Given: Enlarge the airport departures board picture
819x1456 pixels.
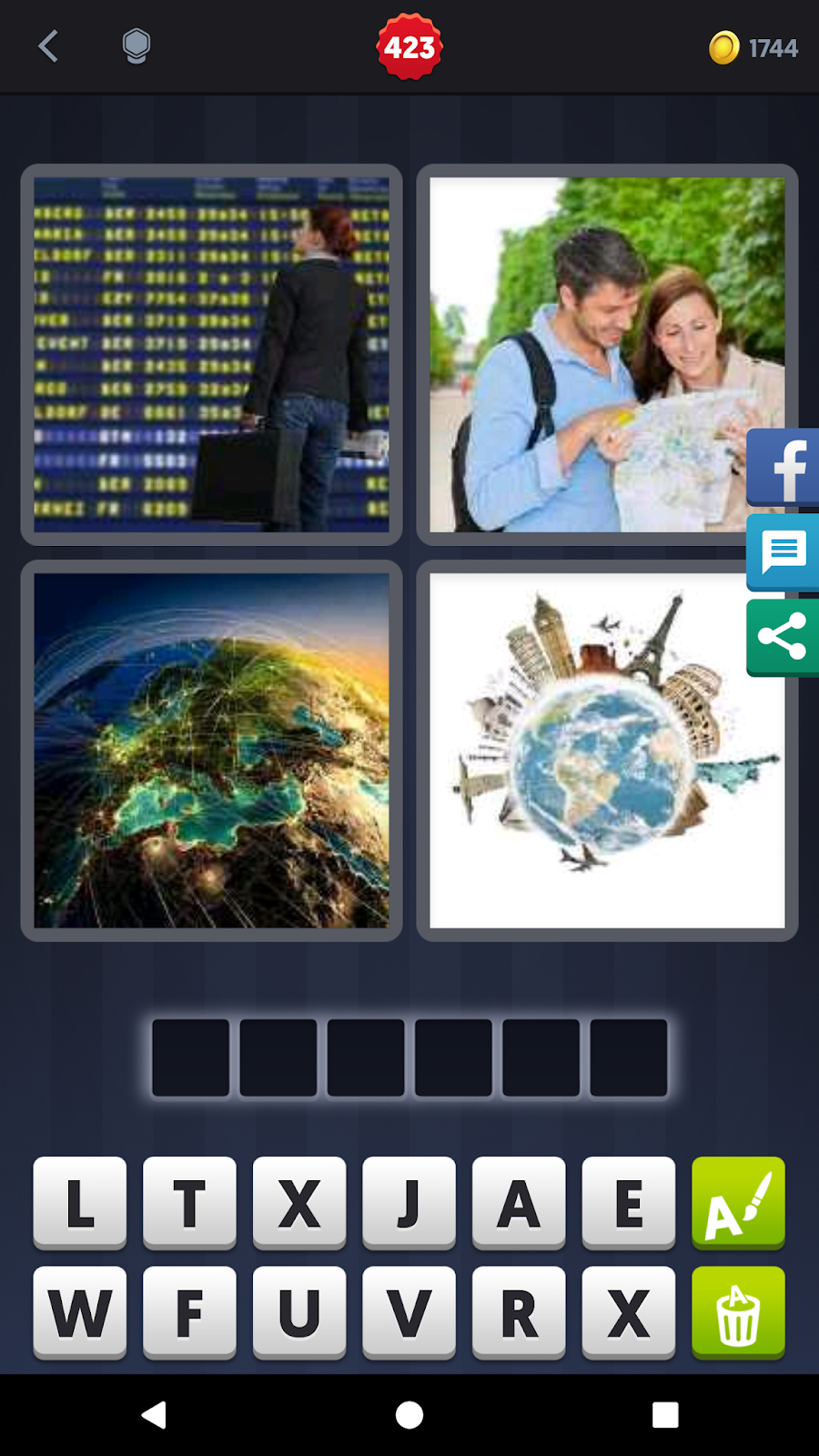Looking at the screenshot, I should (211, 355).
